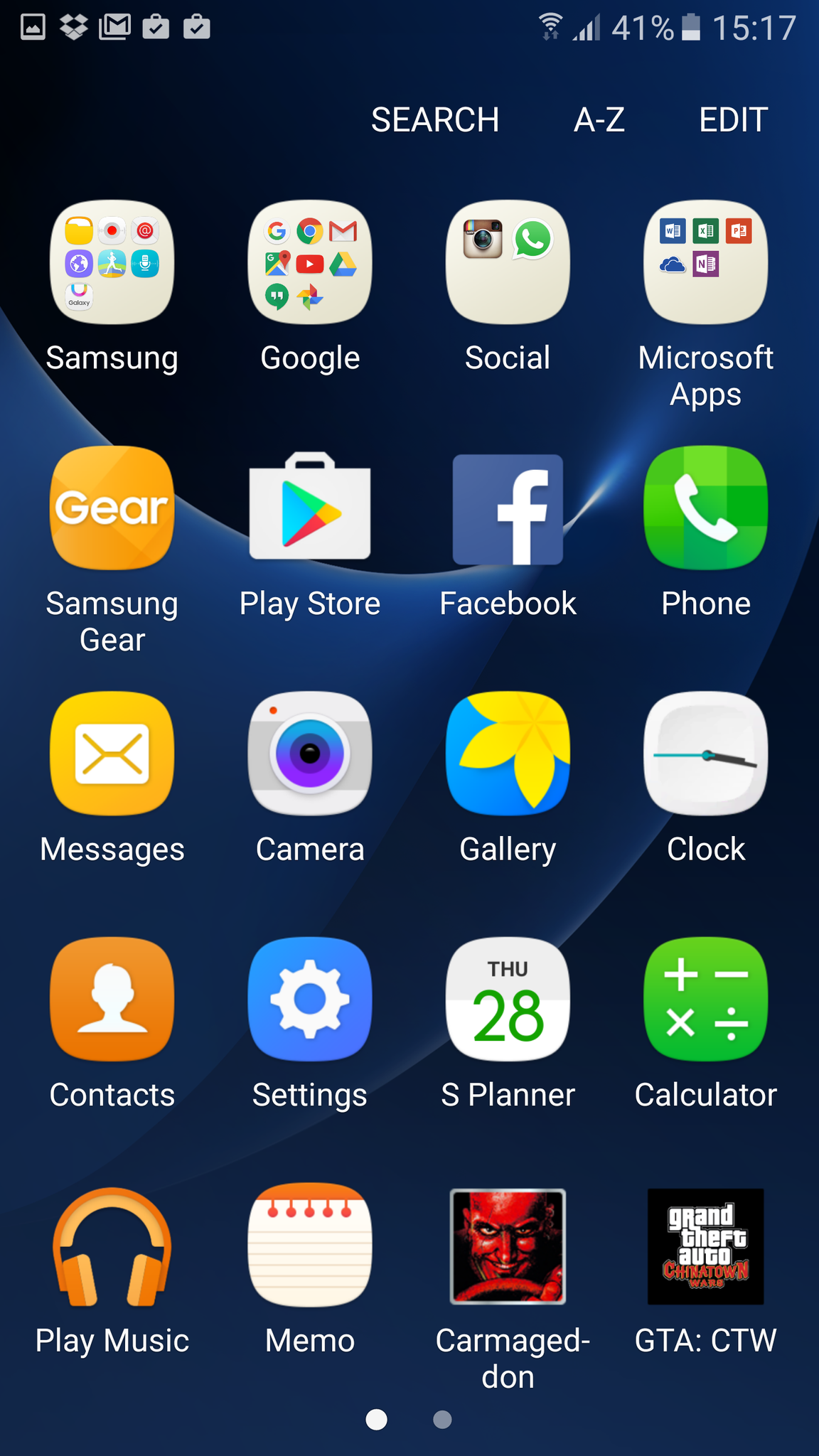The image size is (819, 1456).
Task: Open the Samsung folder
Action: click(112, 262)
